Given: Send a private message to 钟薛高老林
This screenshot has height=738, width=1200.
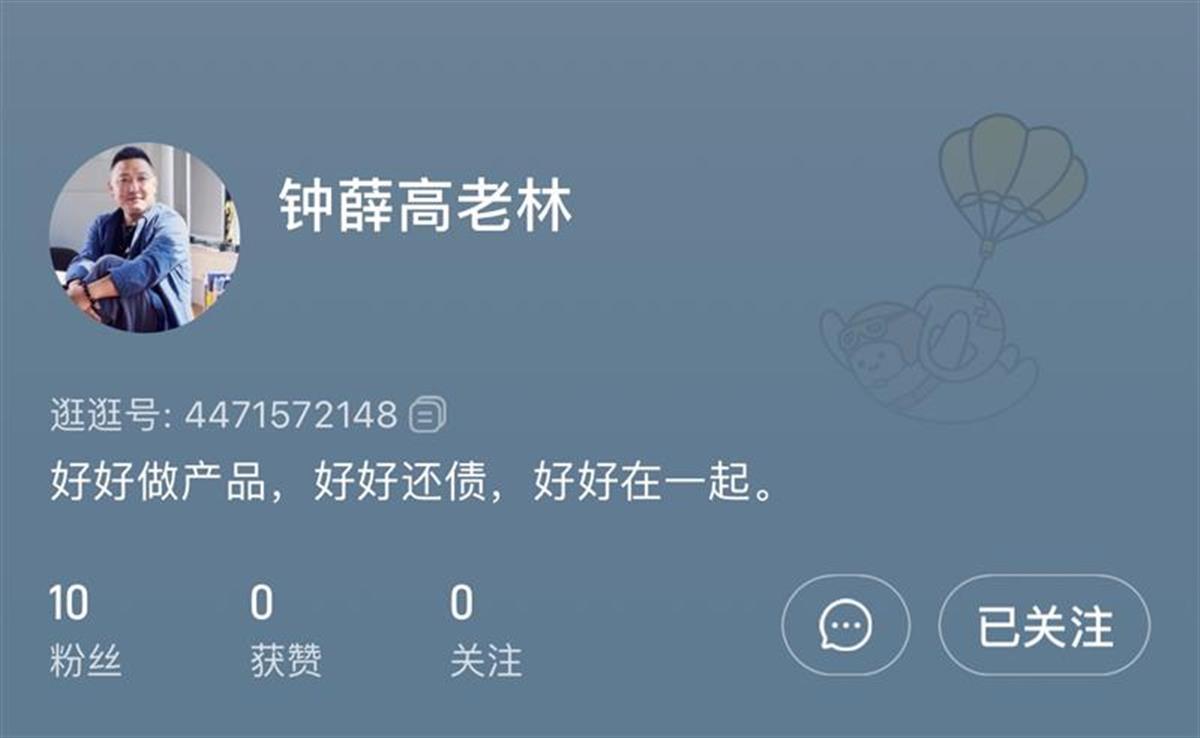Looking at the screenshot, I should click(845, 625).
